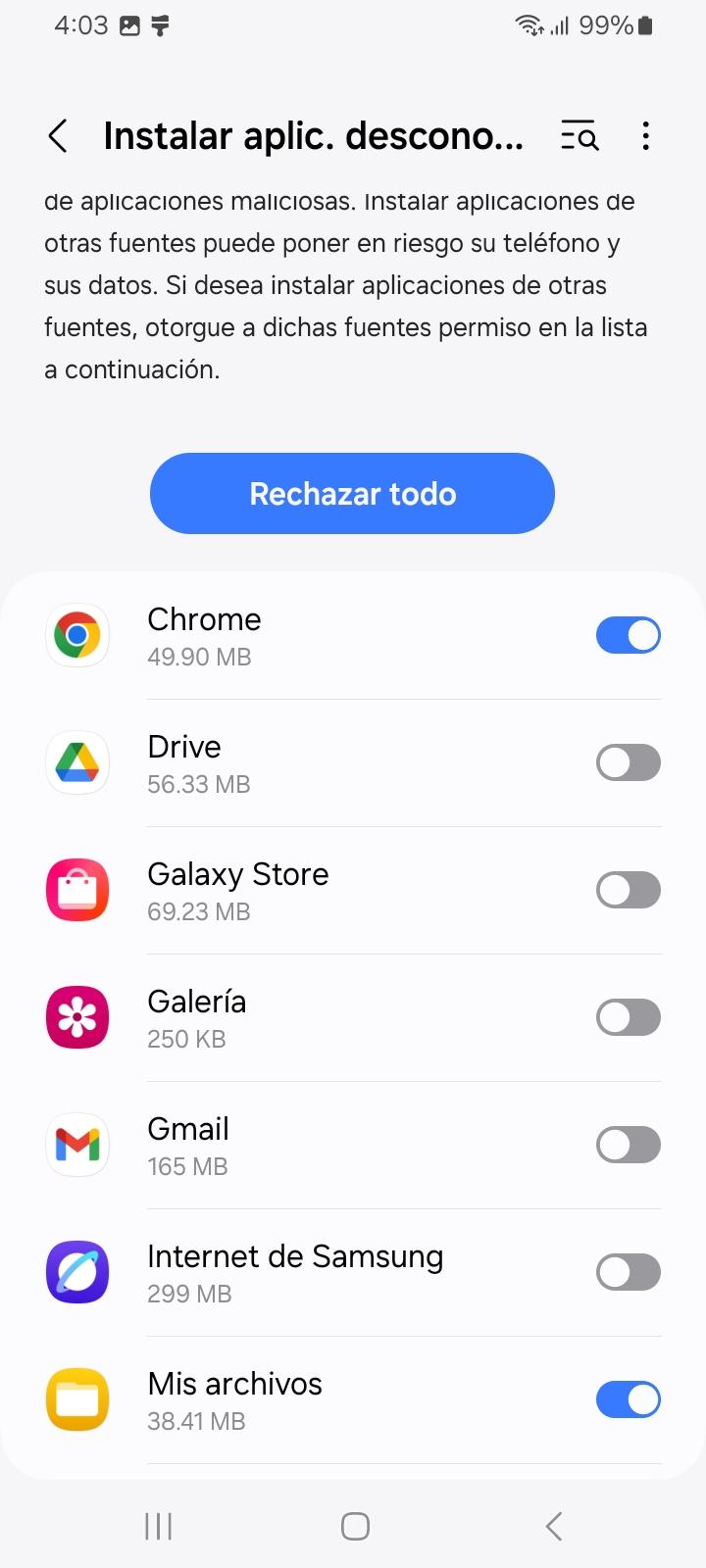
Task: Select the Google Drive icon
Action: (77, 762)
